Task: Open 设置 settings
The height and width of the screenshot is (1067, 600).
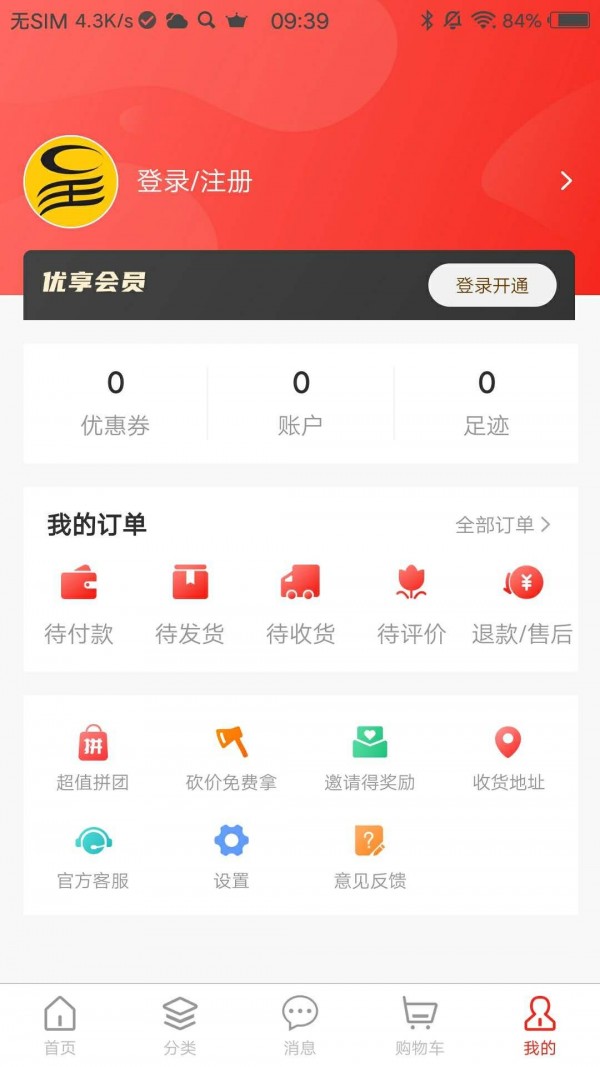Action: [231, 857]
